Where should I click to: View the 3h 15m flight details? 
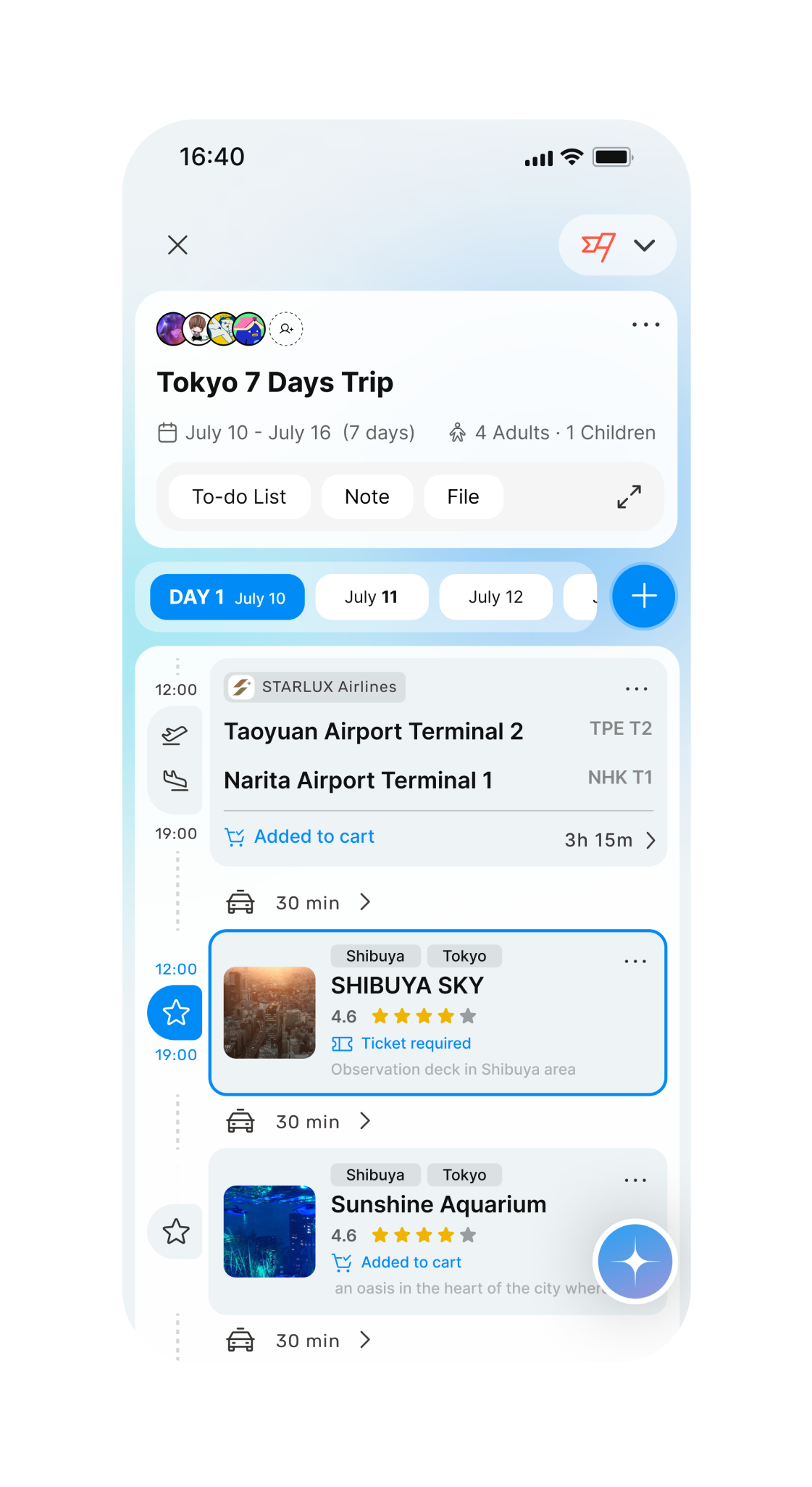(x=610, y=840)
